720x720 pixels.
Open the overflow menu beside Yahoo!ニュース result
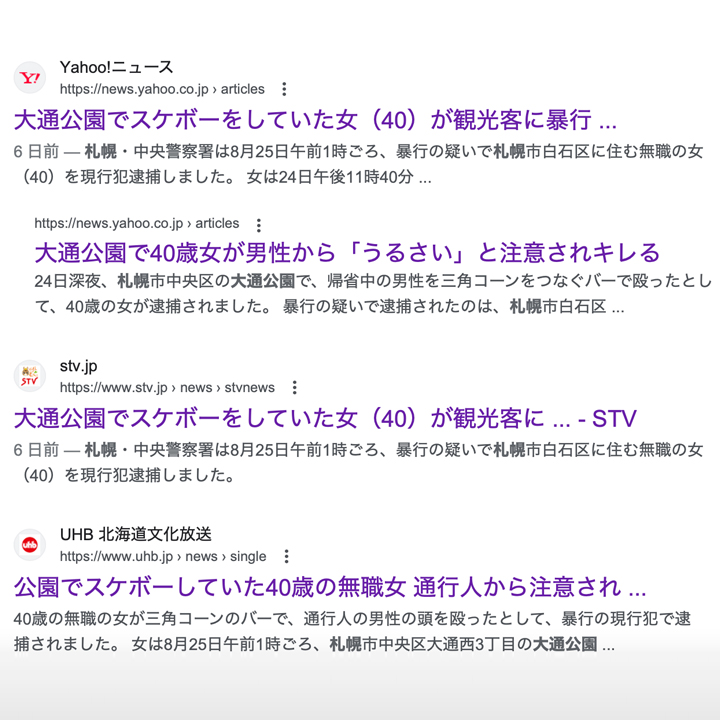pos(284,89)
